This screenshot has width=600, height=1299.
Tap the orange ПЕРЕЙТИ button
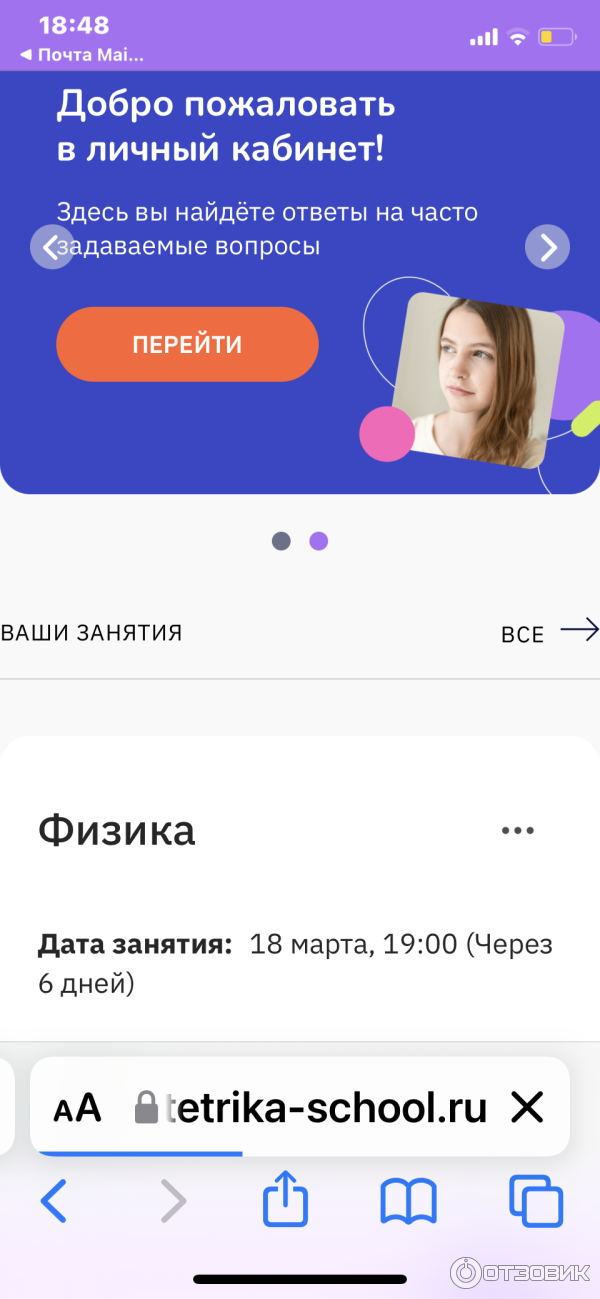coord(187,345)
